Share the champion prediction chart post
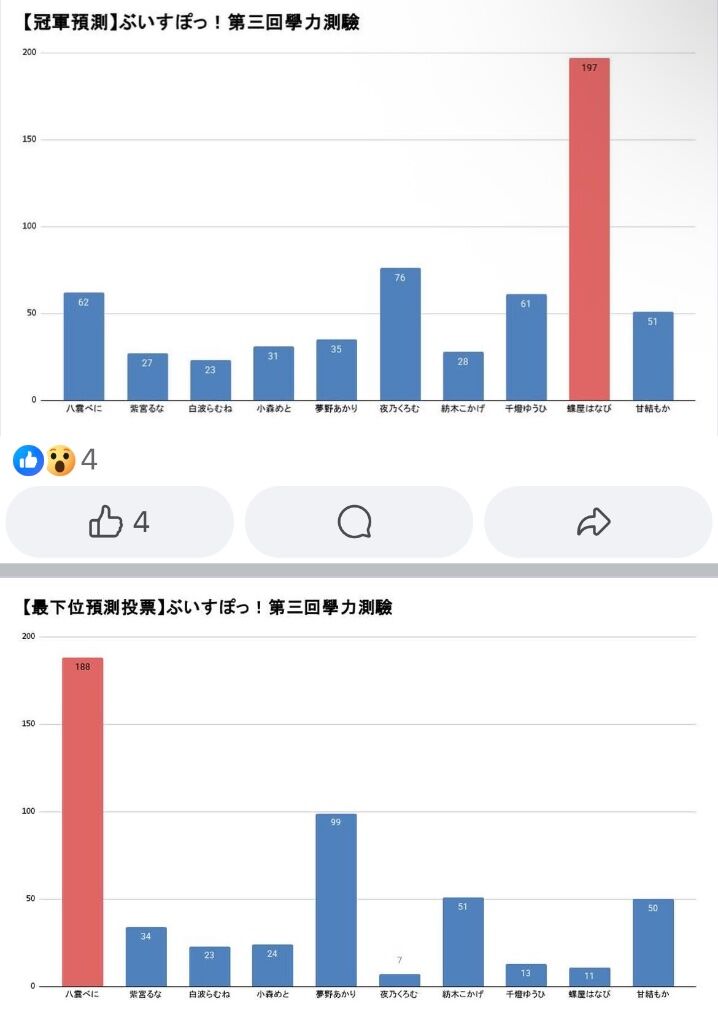 coord(596,521)
